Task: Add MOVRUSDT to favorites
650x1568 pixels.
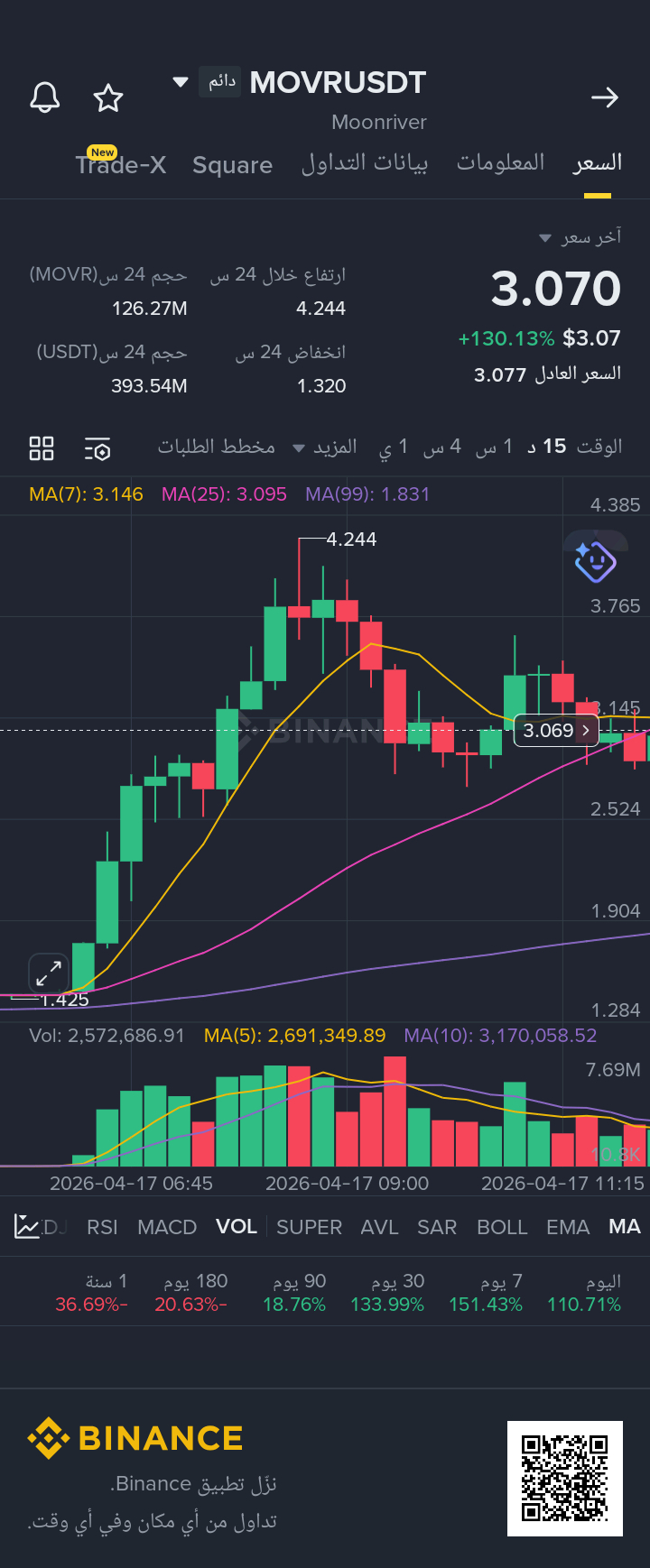Action: (108, 97)
